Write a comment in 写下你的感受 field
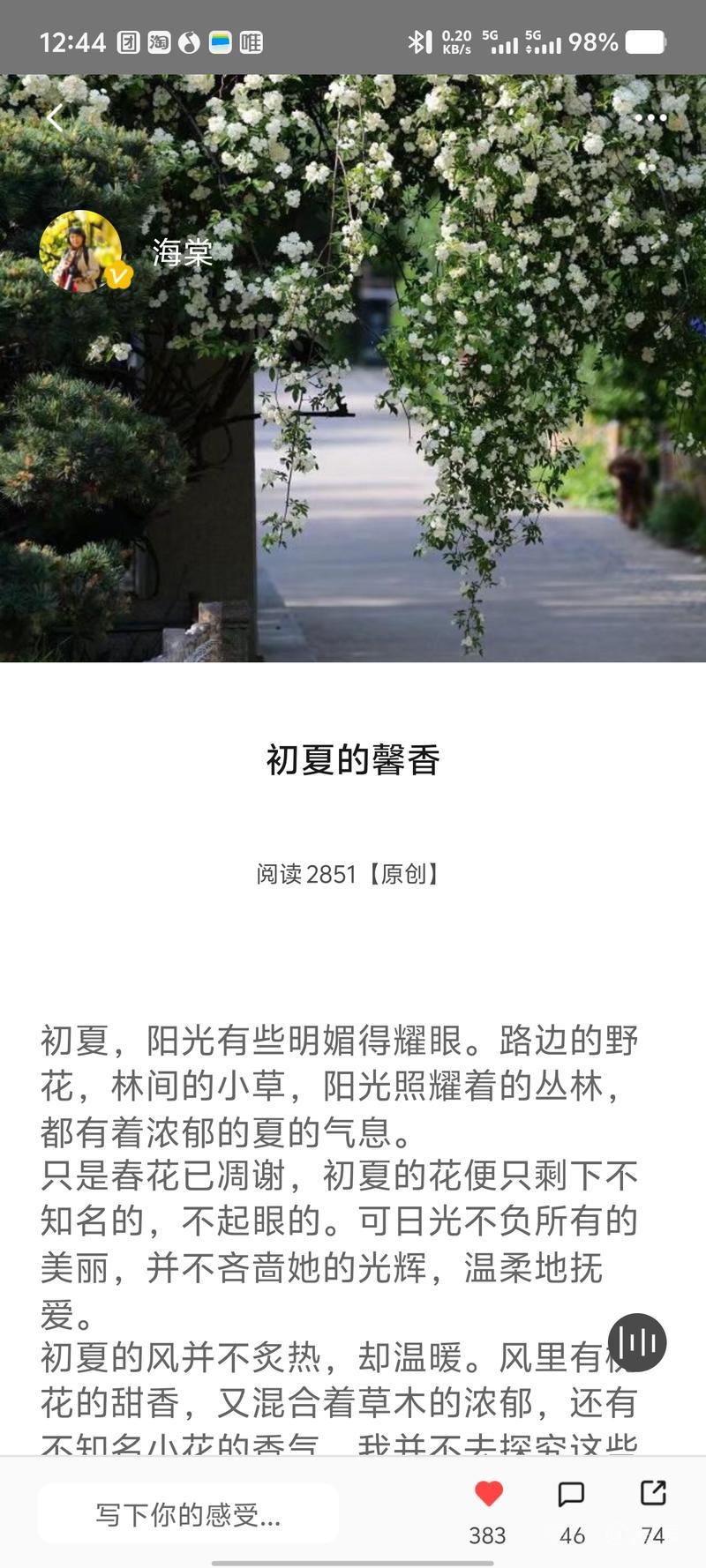Viewport: 706px width, 1568px height. (x=187, y=1513)
